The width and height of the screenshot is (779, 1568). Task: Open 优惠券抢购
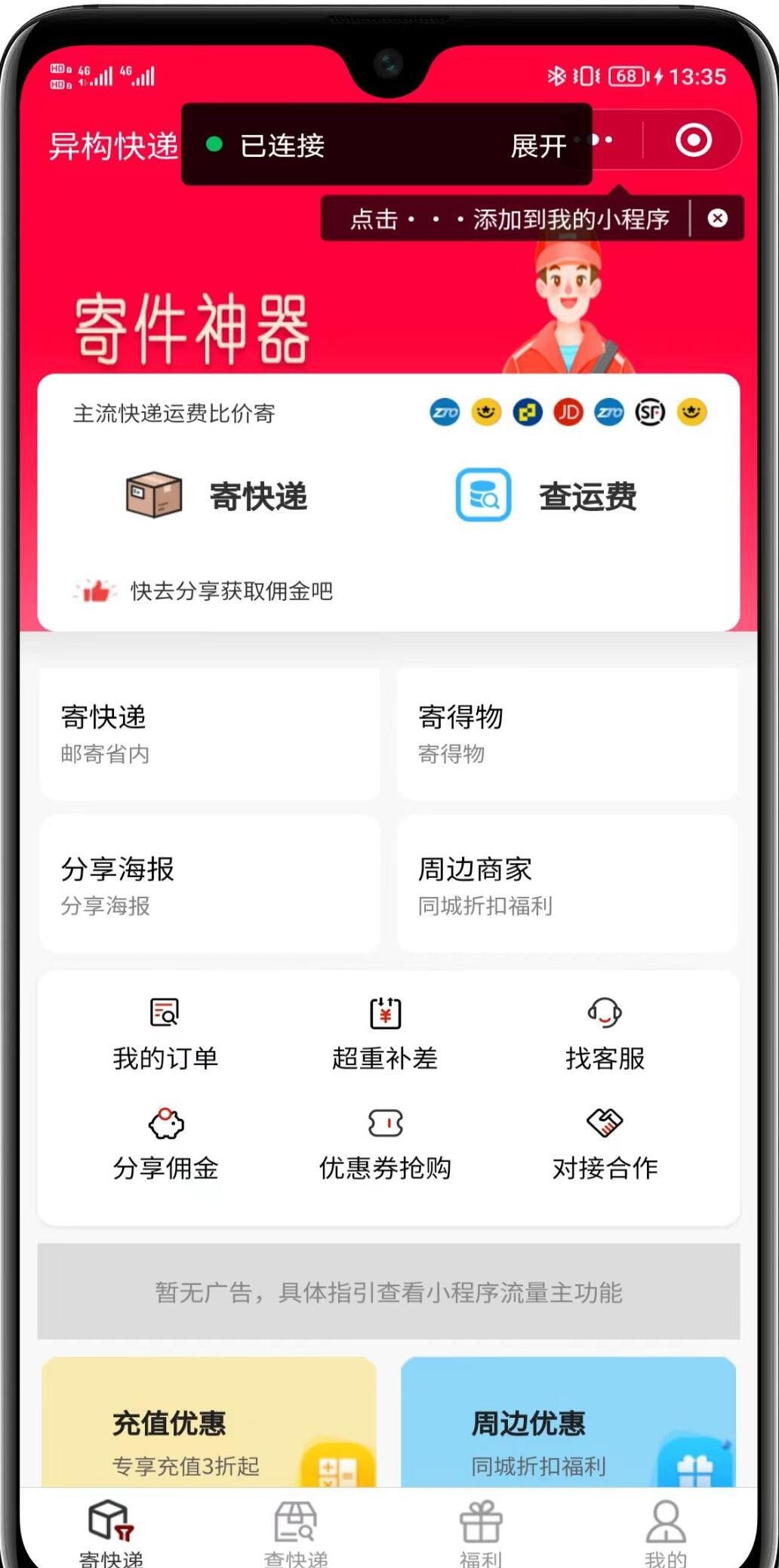click(x=385, y=1144)
